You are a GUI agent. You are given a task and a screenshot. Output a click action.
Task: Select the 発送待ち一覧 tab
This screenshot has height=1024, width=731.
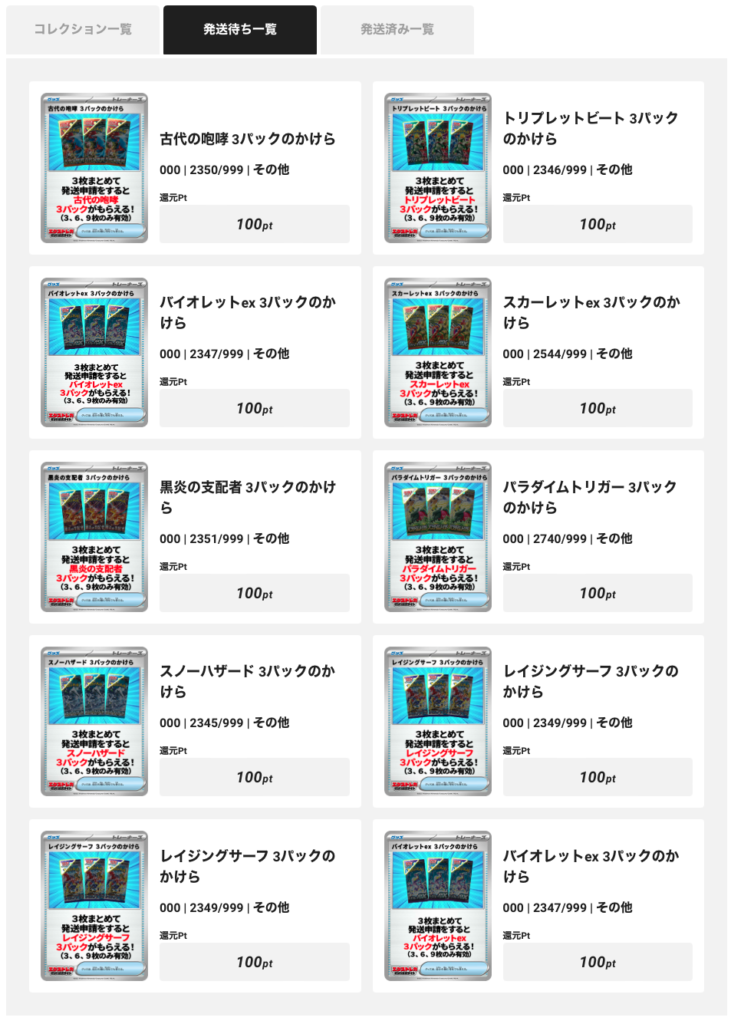tap(240, 30)
